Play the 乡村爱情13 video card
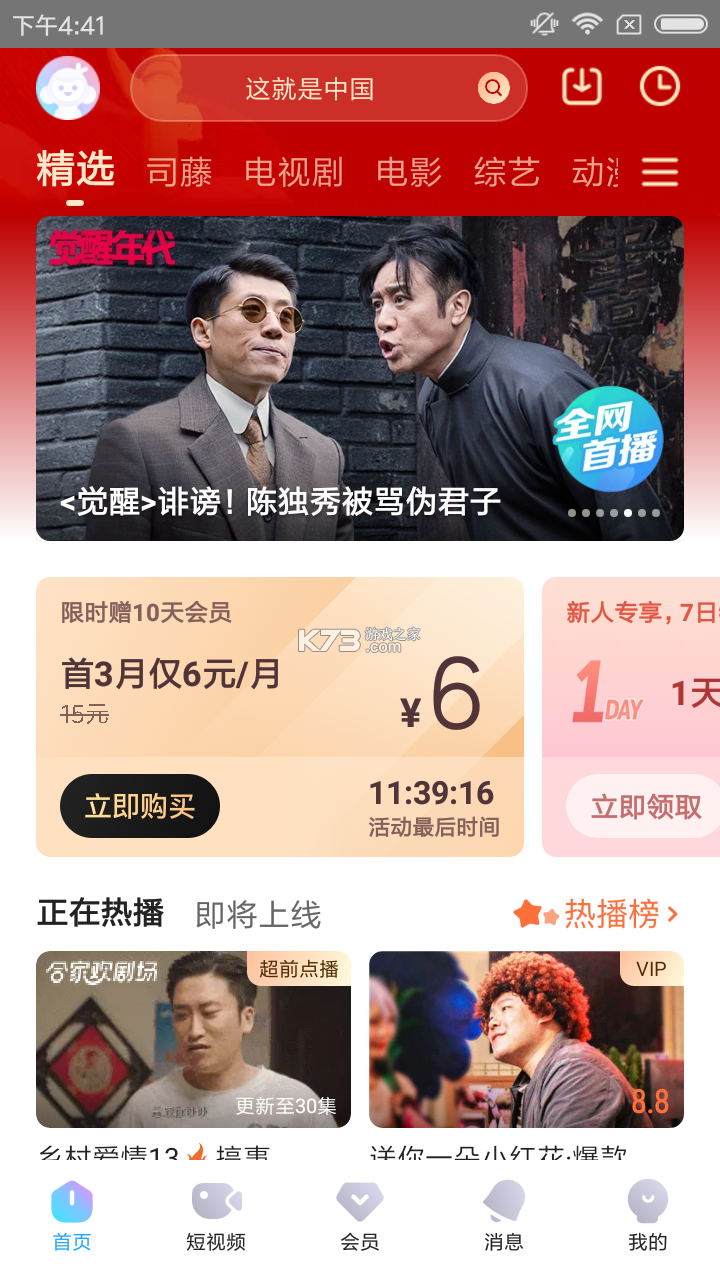 pyautogui.click(x=193, y=1040)
